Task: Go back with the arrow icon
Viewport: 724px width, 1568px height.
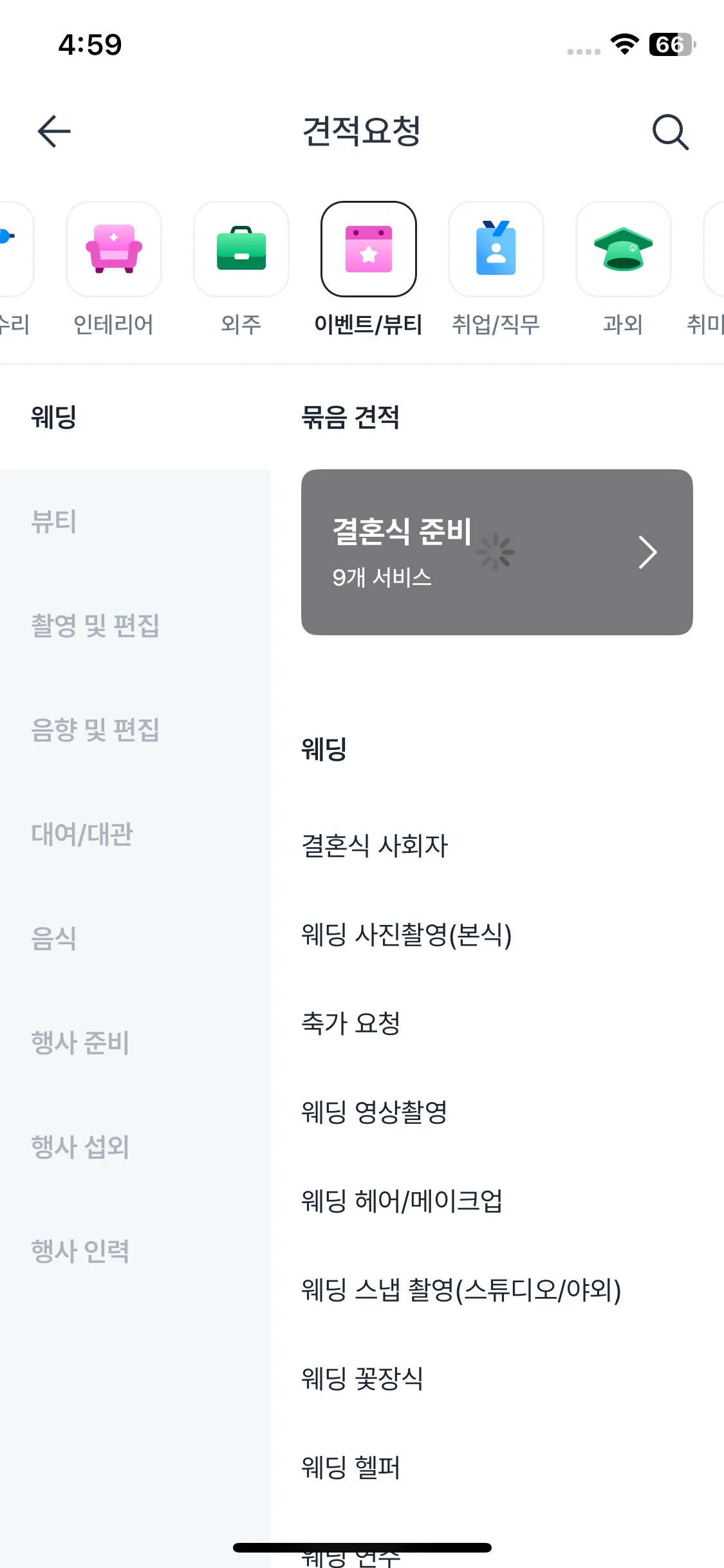Action: click(54, 132)
